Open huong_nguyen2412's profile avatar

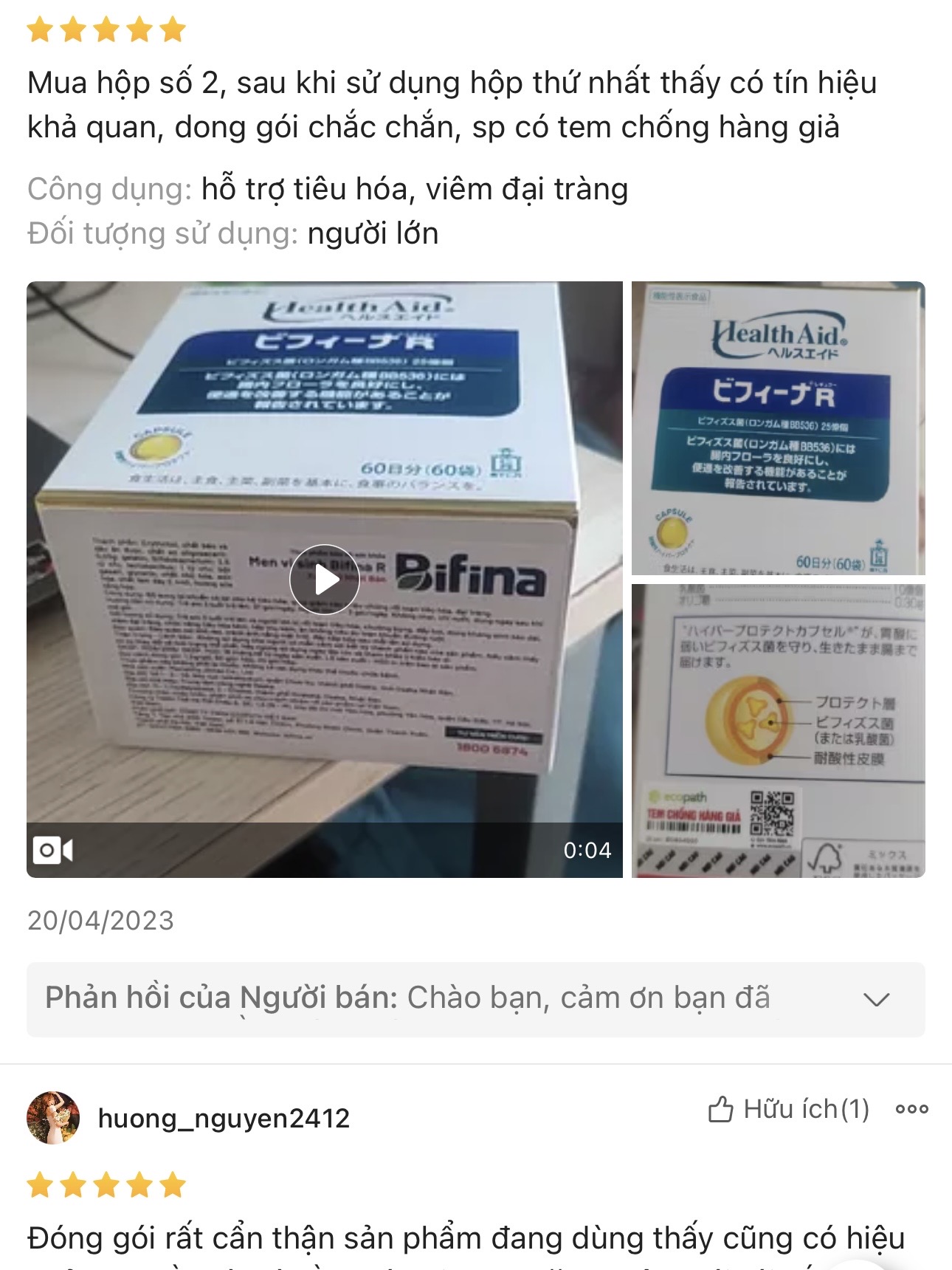(x=53, y=1118)
